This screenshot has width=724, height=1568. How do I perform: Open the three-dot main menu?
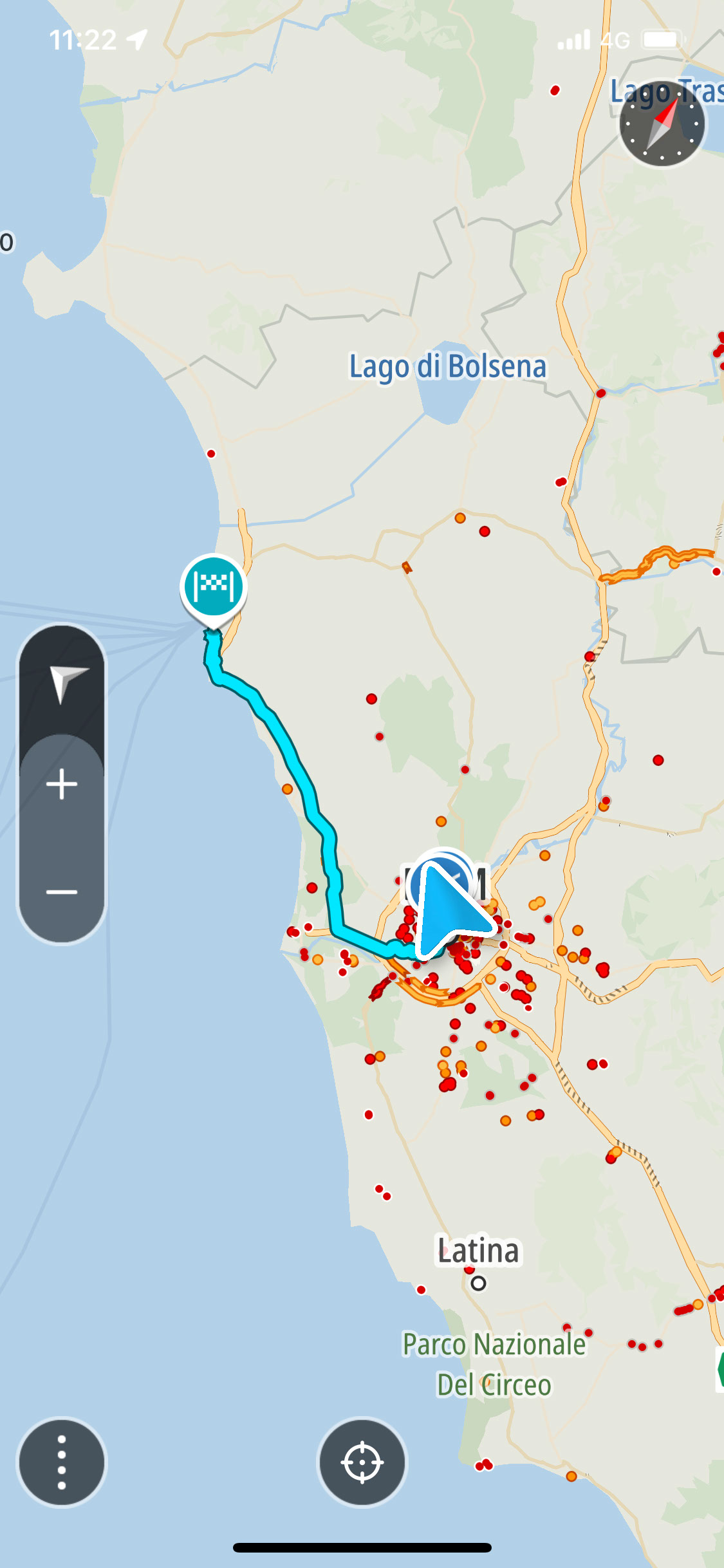62,1462
